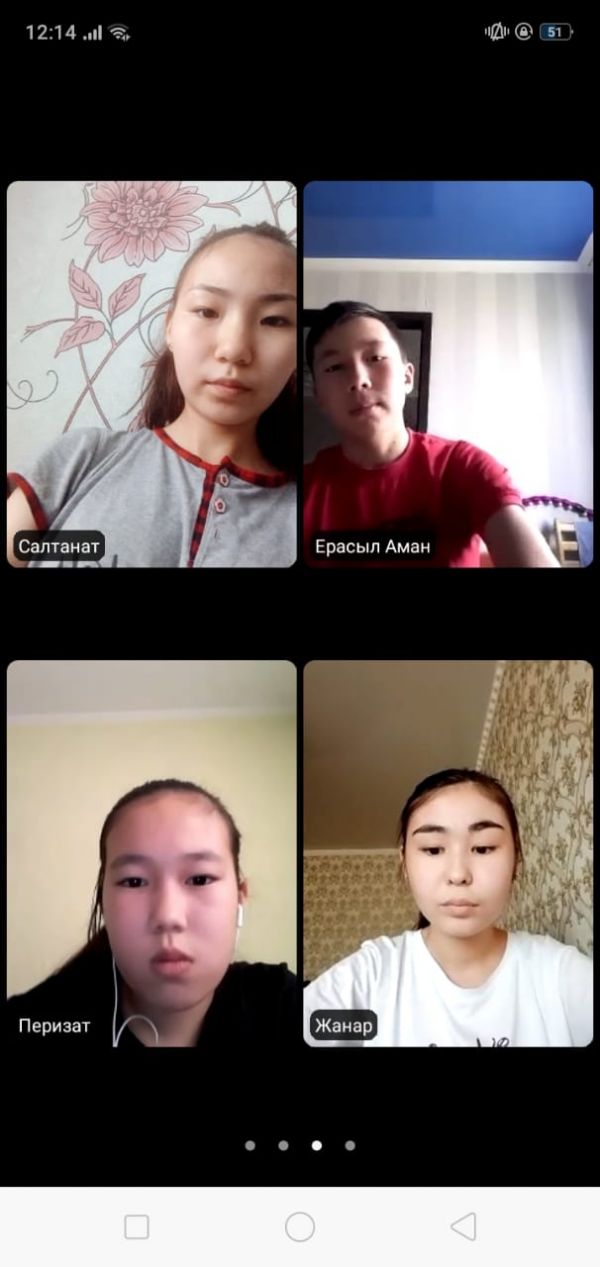600x1267 pixels.
Task: Select the Жанар video tile
Action: point(448,853)
